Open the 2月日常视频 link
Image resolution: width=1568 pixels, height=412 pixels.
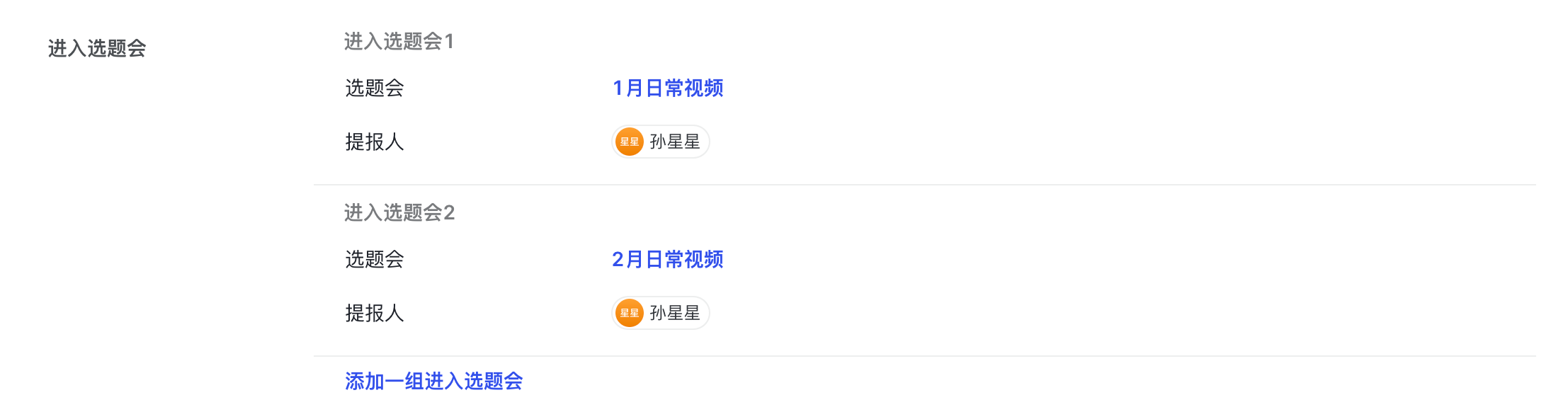[x=667, y=260]
